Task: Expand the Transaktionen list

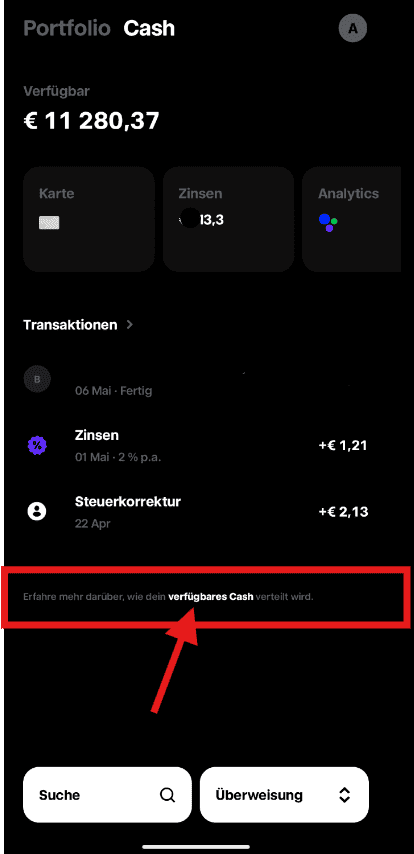Action: [x=78, y=325]
